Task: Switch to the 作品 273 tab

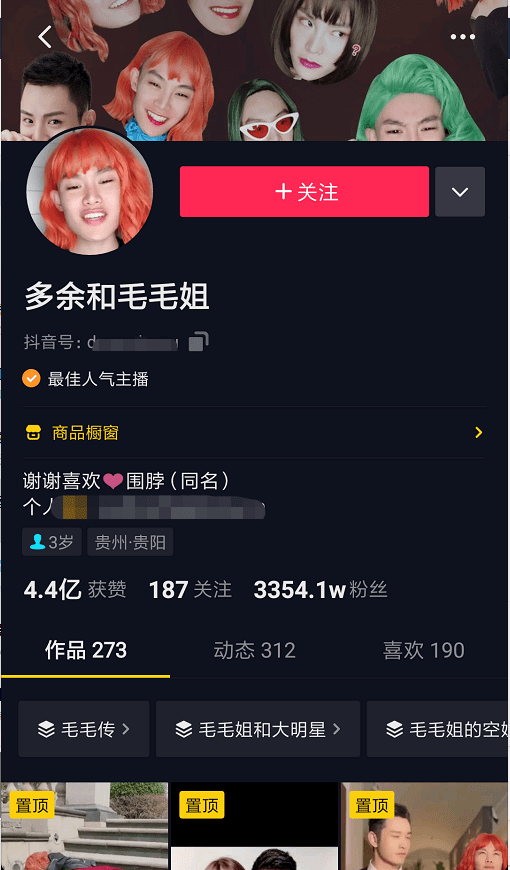Action: coord(86,650)
